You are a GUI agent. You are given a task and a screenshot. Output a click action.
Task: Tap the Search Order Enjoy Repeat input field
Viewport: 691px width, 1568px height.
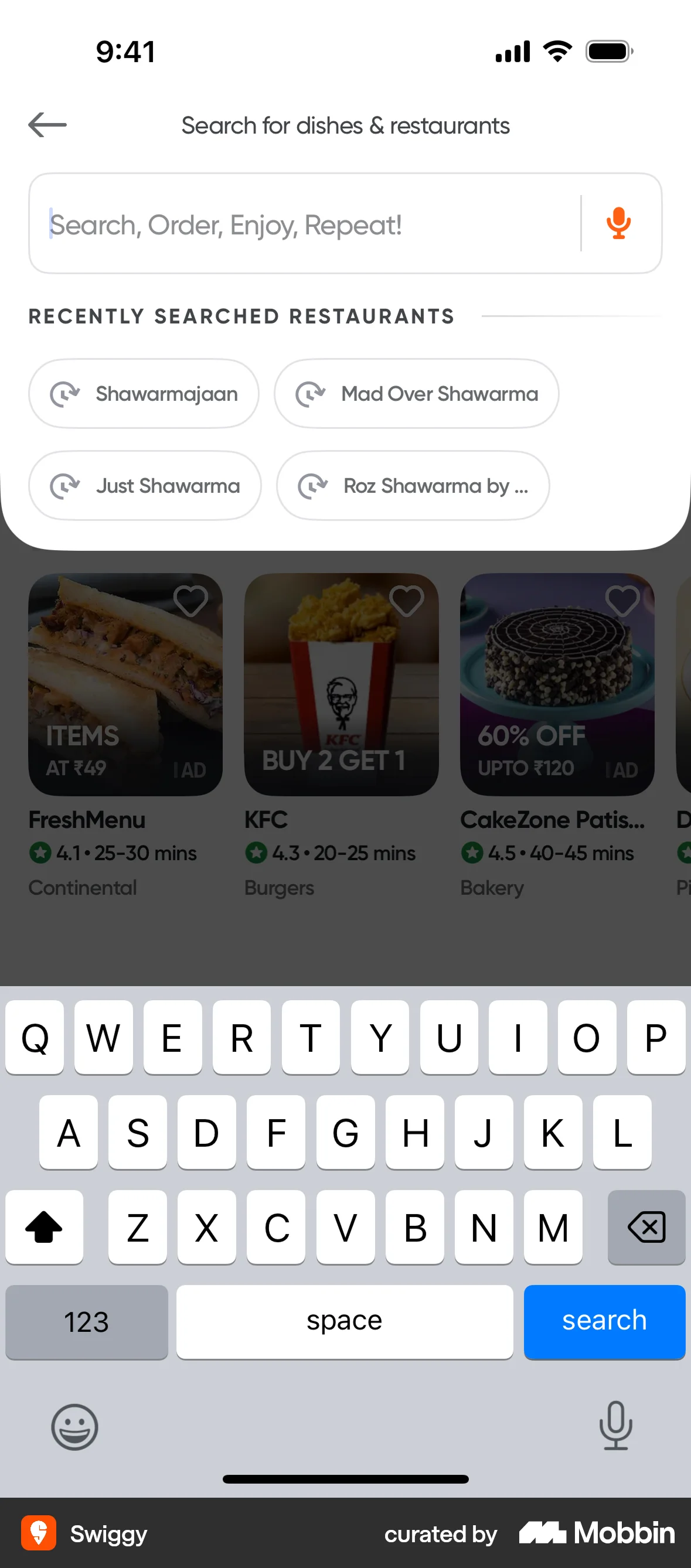click(x=304, y=224)
